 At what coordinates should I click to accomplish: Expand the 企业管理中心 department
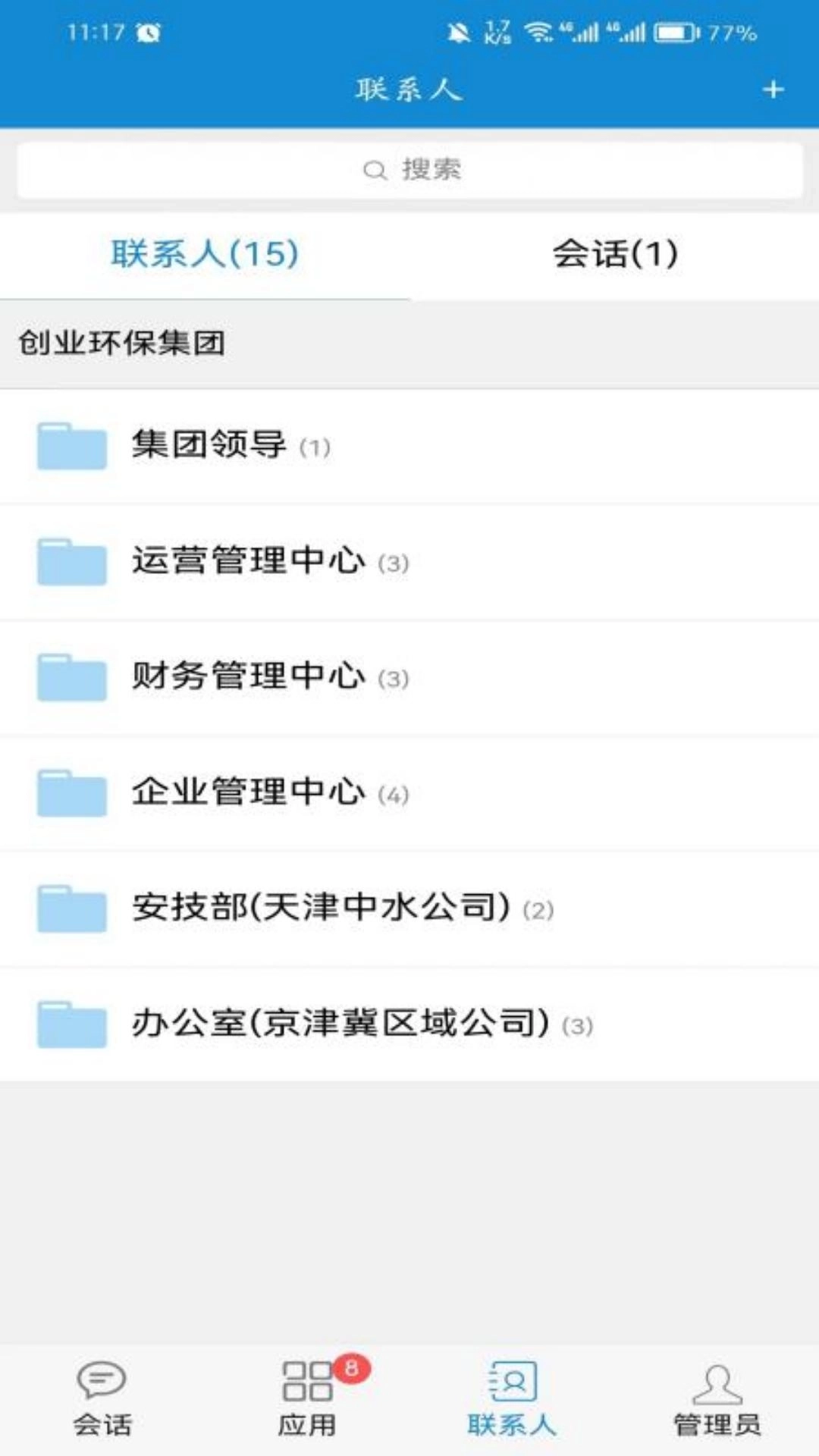tap(250, 793)
